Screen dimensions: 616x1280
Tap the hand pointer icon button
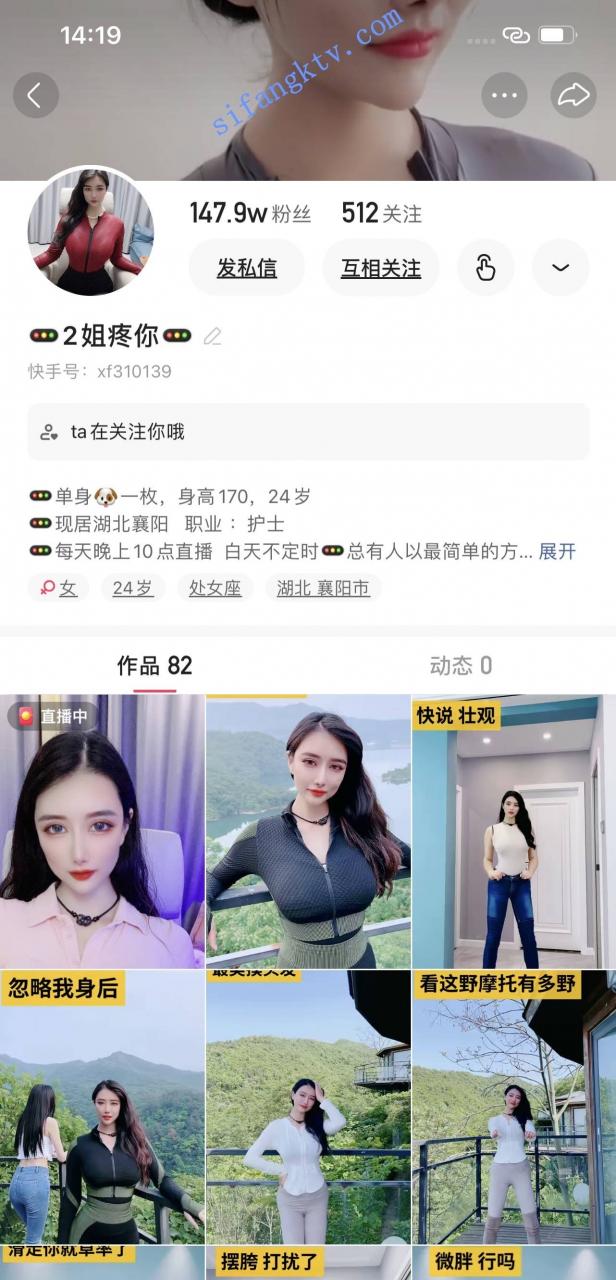(485, 268)
